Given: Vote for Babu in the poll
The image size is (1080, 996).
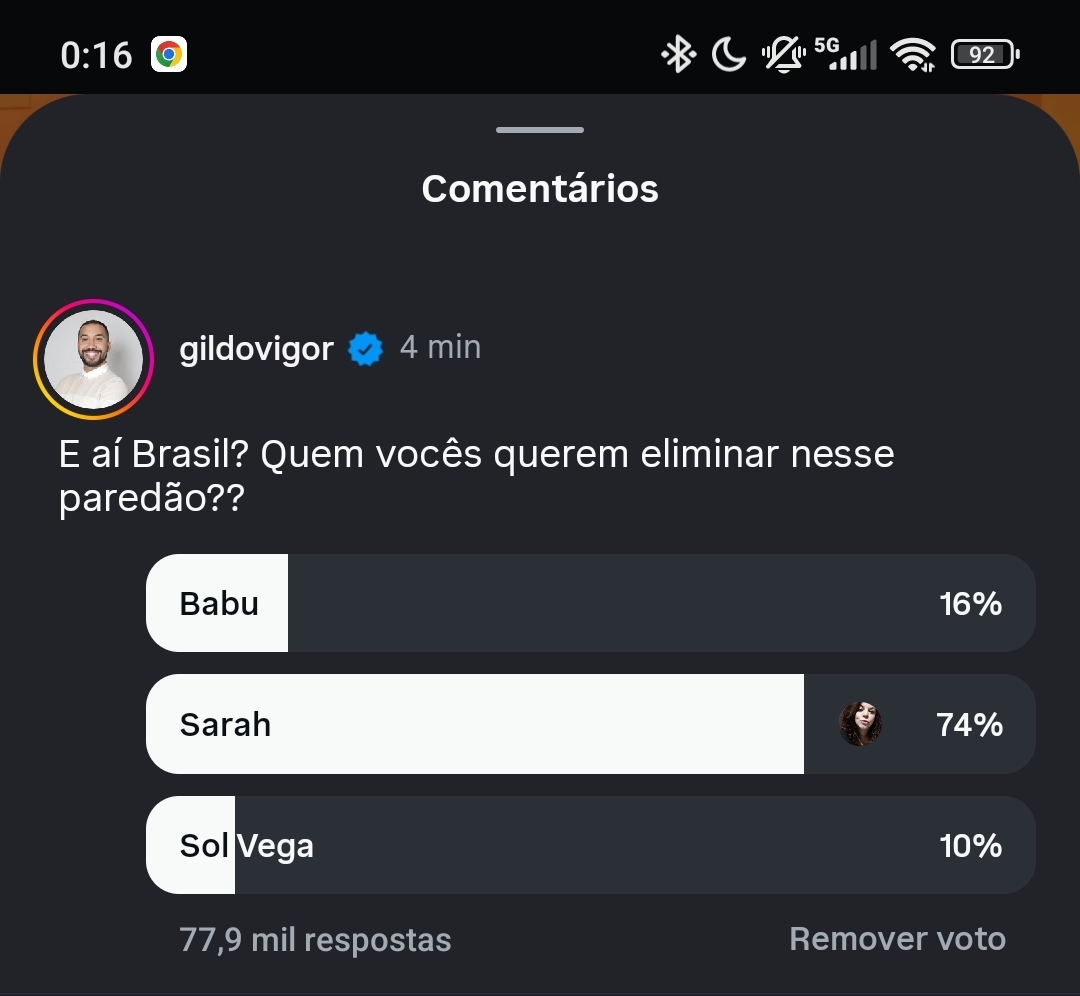Looking at the screenshot, I should point(590,603).
